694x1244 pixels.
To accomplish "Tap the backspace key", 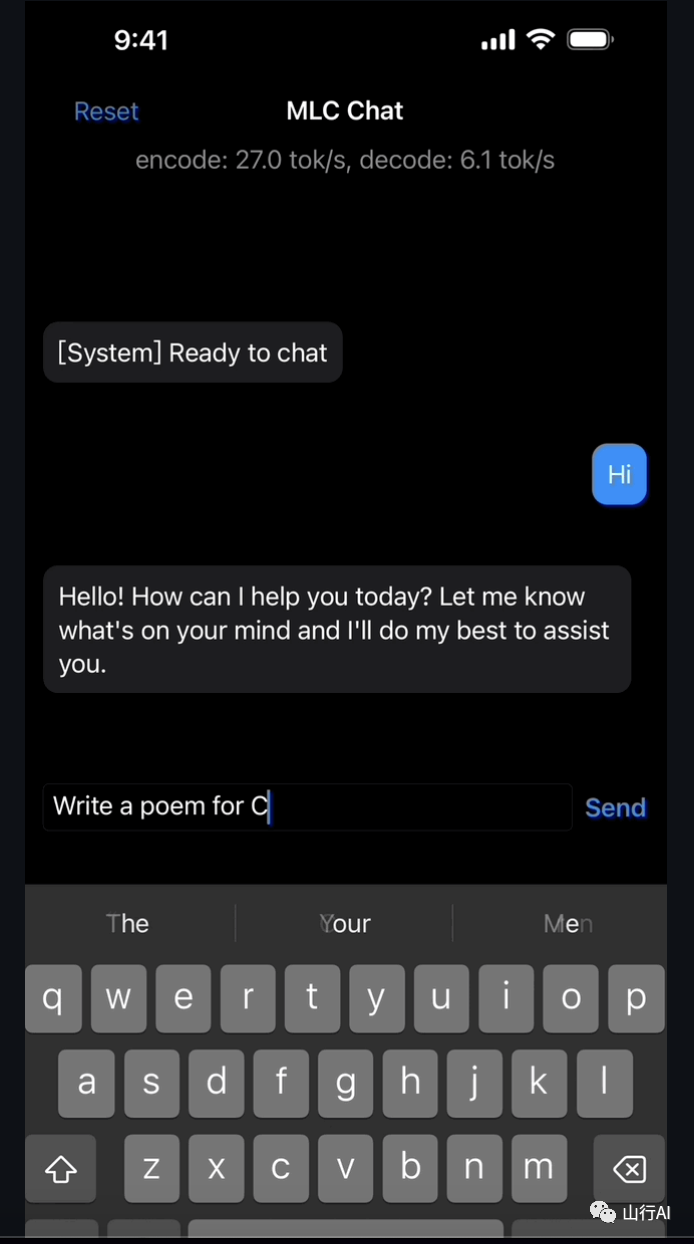I will coord(628,1168).
